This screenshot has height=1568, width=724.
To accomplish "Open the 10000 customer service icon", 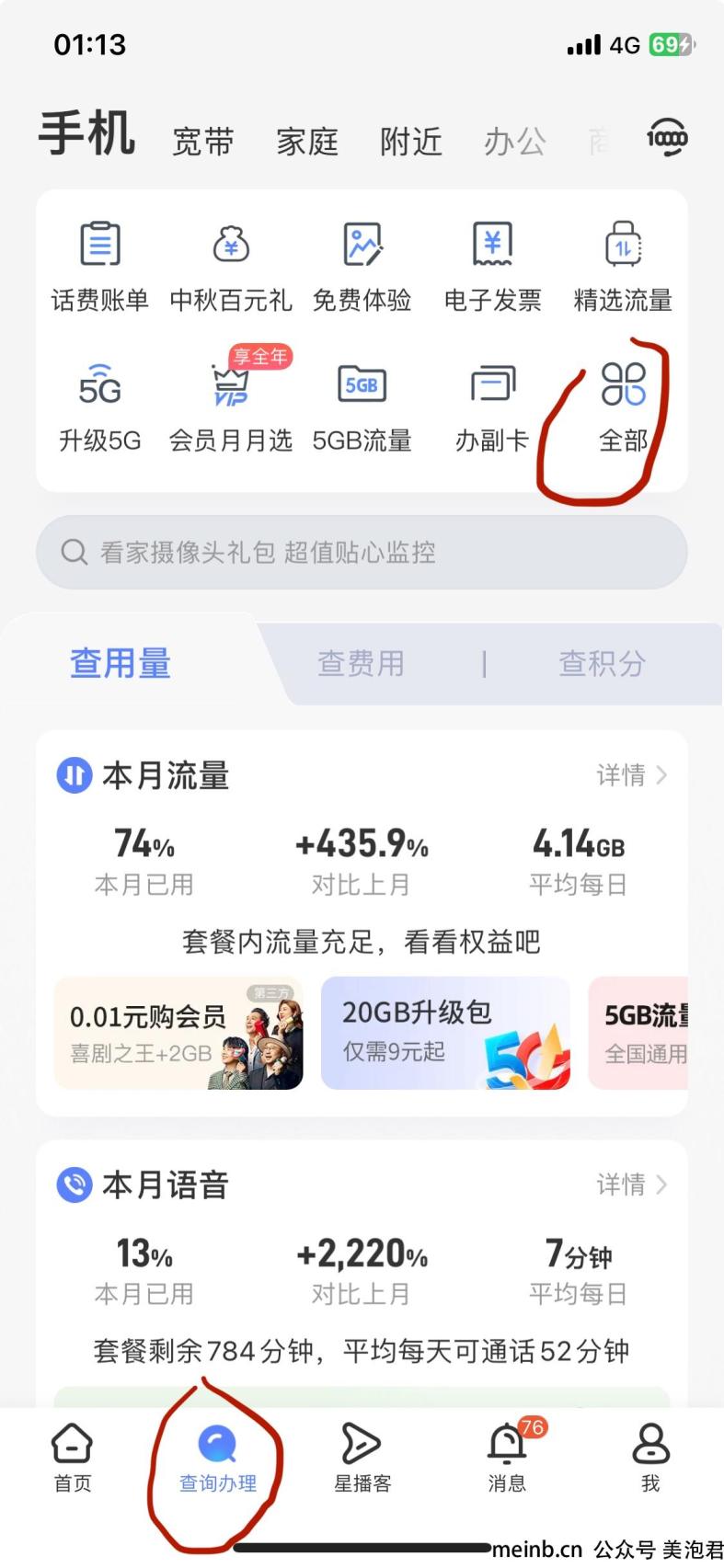I will click(x=667, y=138).
